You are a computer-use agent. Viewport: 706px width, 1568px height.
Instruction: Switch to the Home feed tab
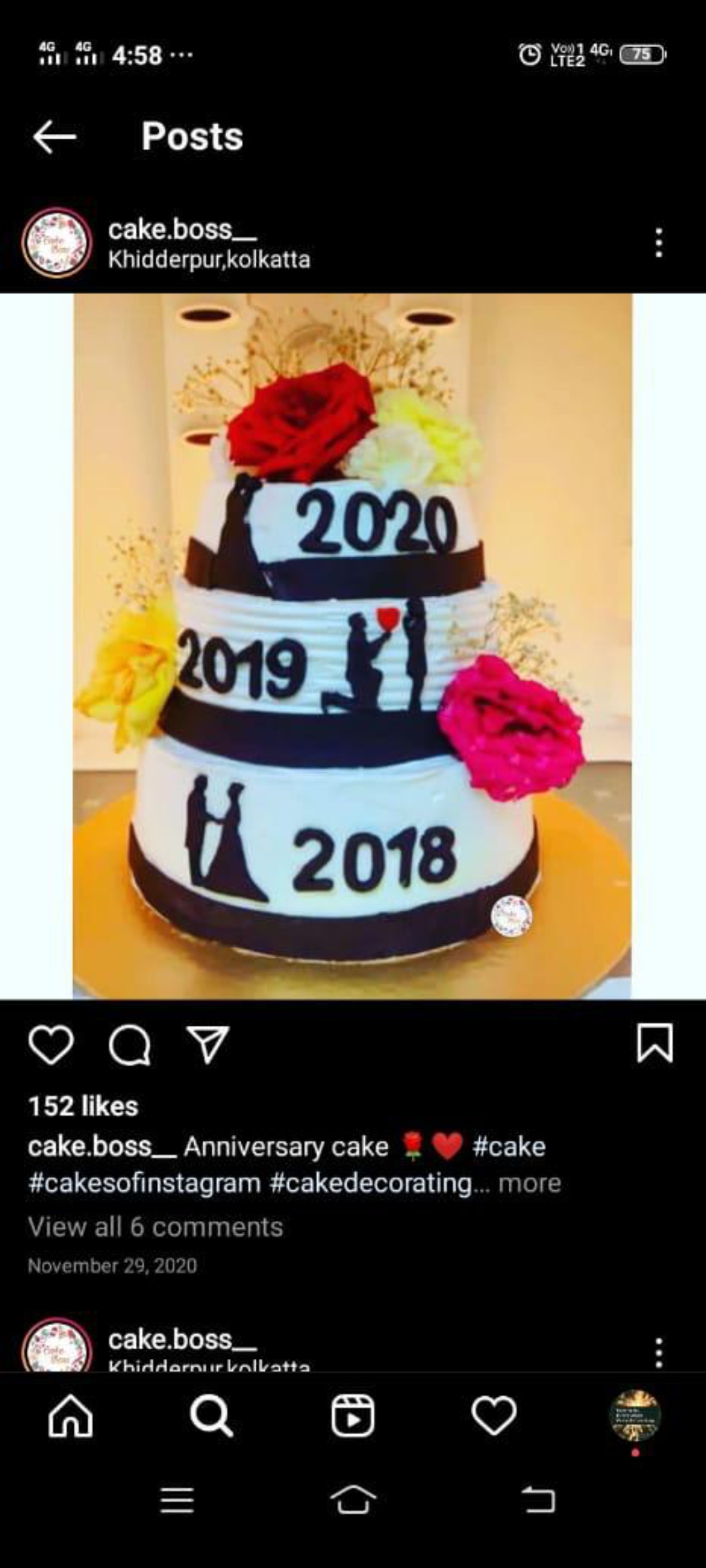[71, 1416]
